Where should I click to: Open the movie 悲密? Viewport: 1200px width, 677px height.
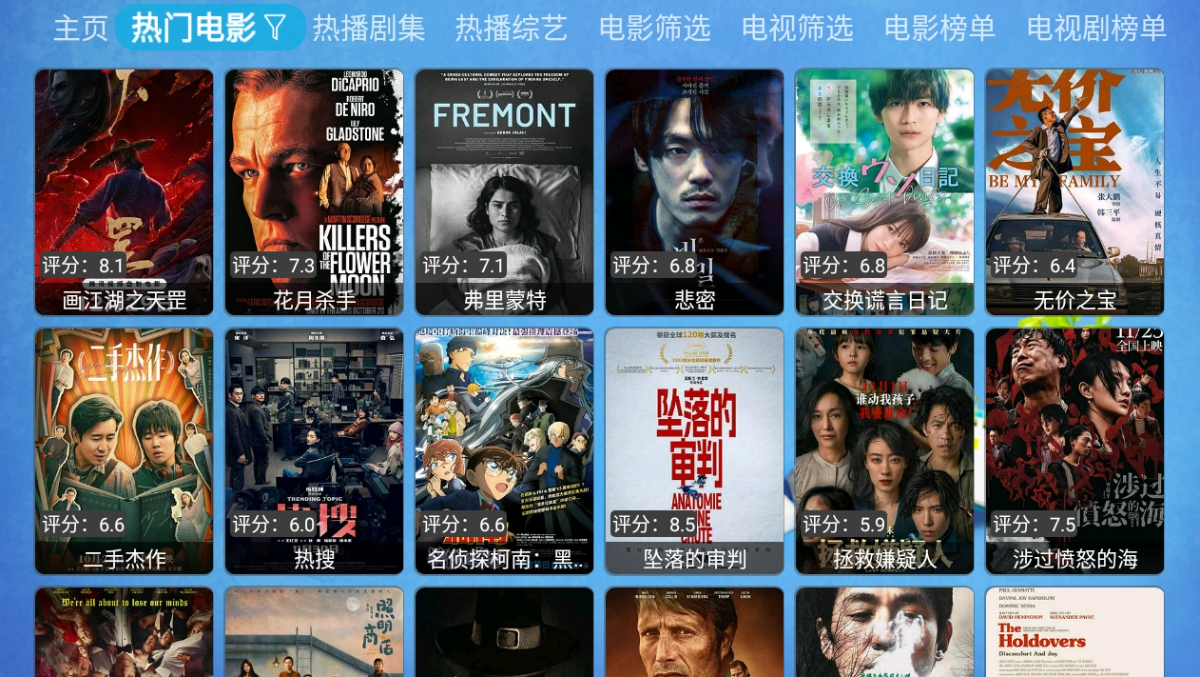tap(694, 190)
